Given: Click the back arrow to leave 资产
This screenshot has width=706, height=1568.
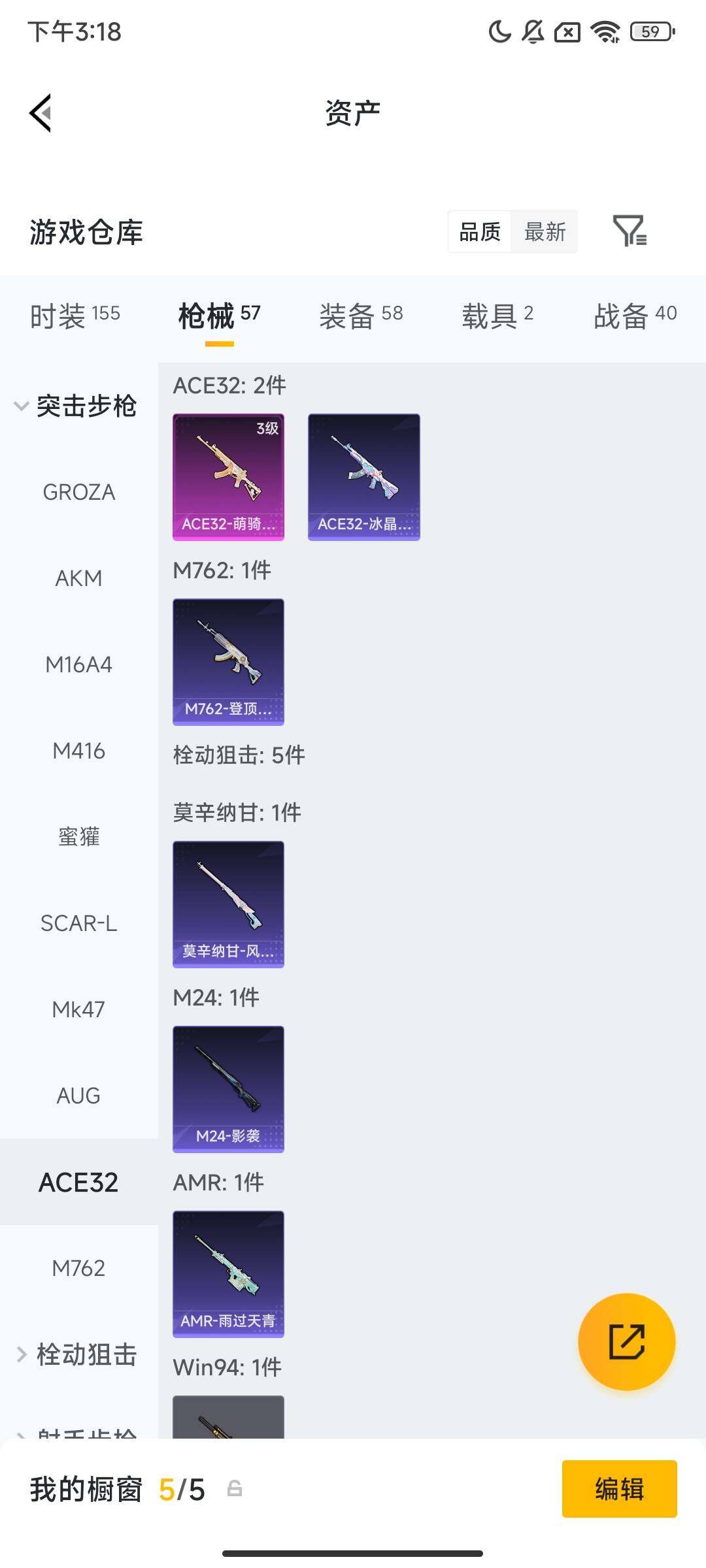Looking at the screenshot, I should coord(41,112).
